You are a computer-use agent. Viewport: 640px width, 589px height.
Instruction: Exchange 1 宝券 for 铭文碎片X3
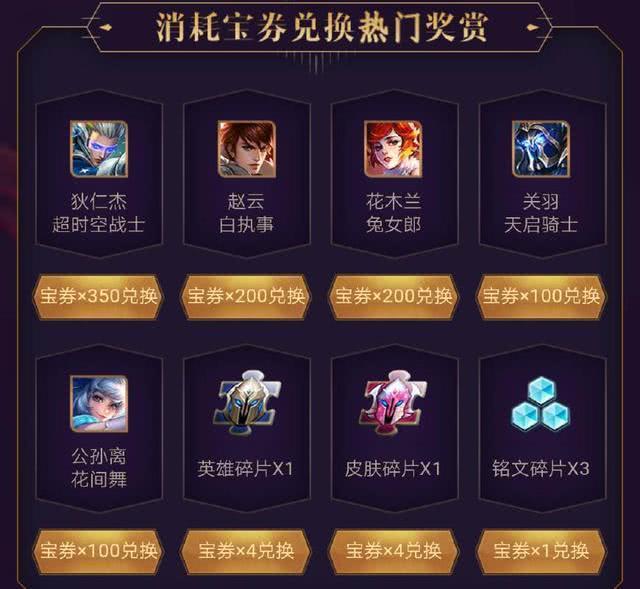tap(540, 551)
